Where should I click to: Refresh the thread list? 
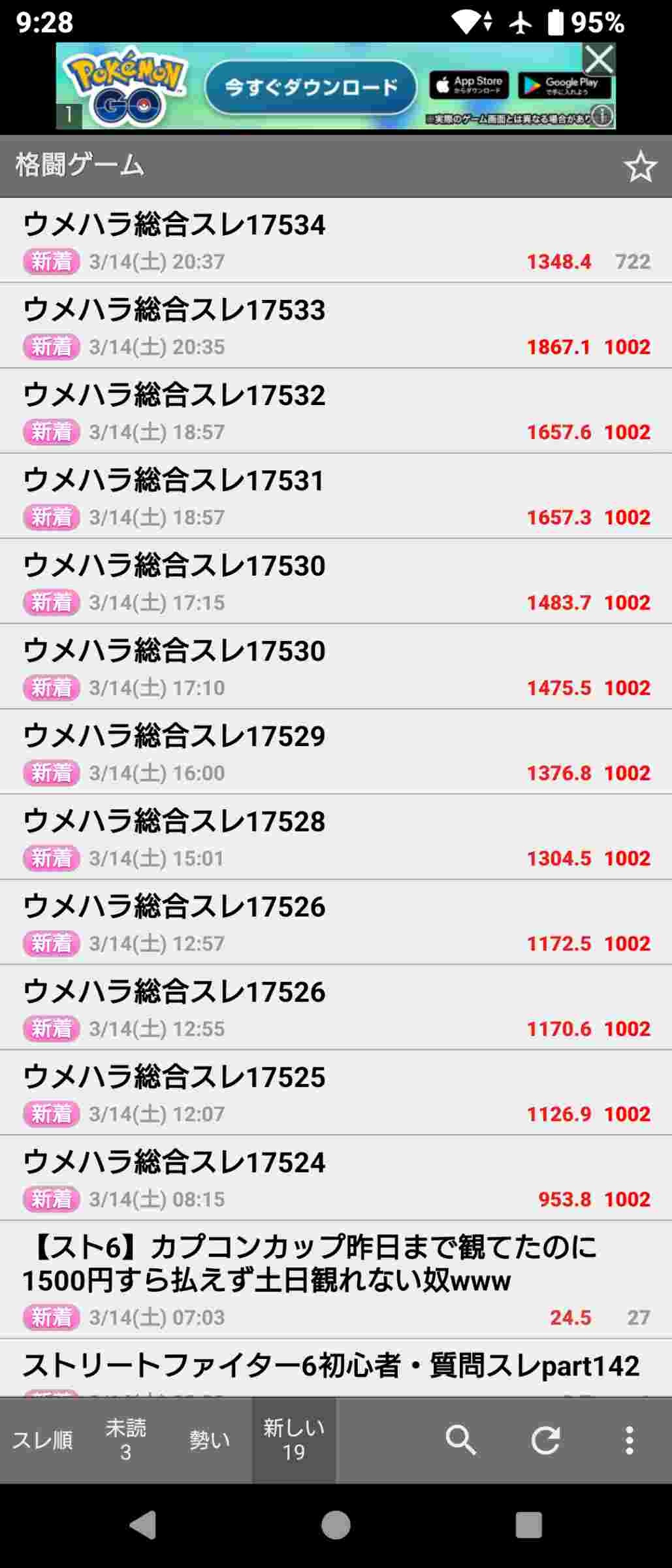click(545, 1440)
